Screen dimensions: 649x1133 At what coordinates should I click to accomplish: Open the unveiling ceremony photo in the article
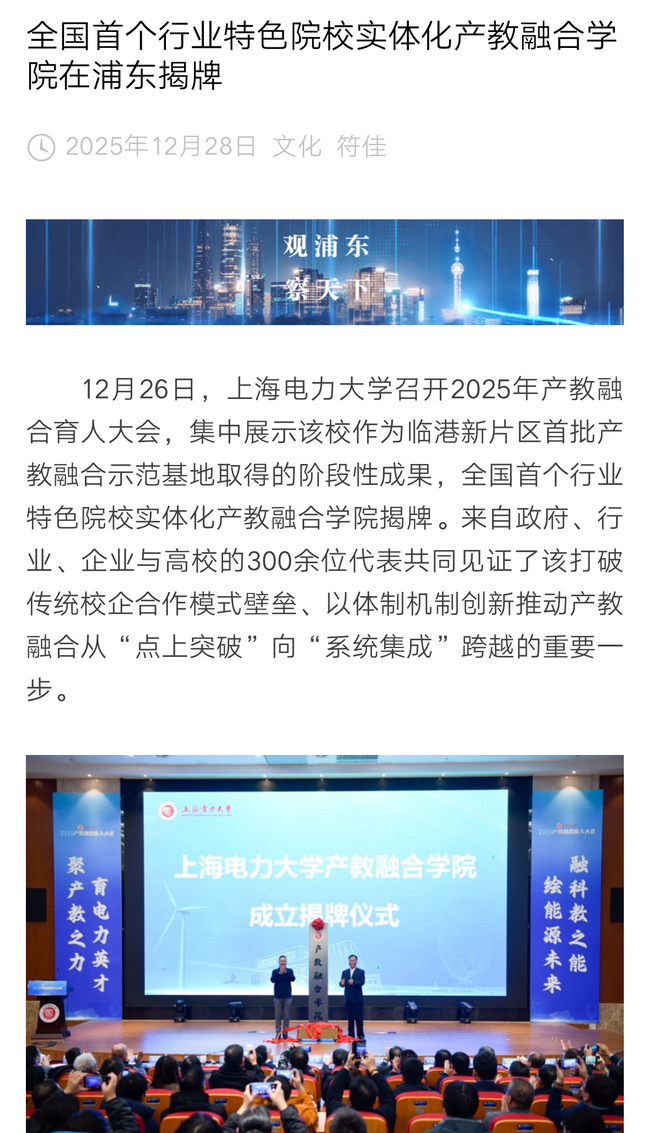coord(324,942)
